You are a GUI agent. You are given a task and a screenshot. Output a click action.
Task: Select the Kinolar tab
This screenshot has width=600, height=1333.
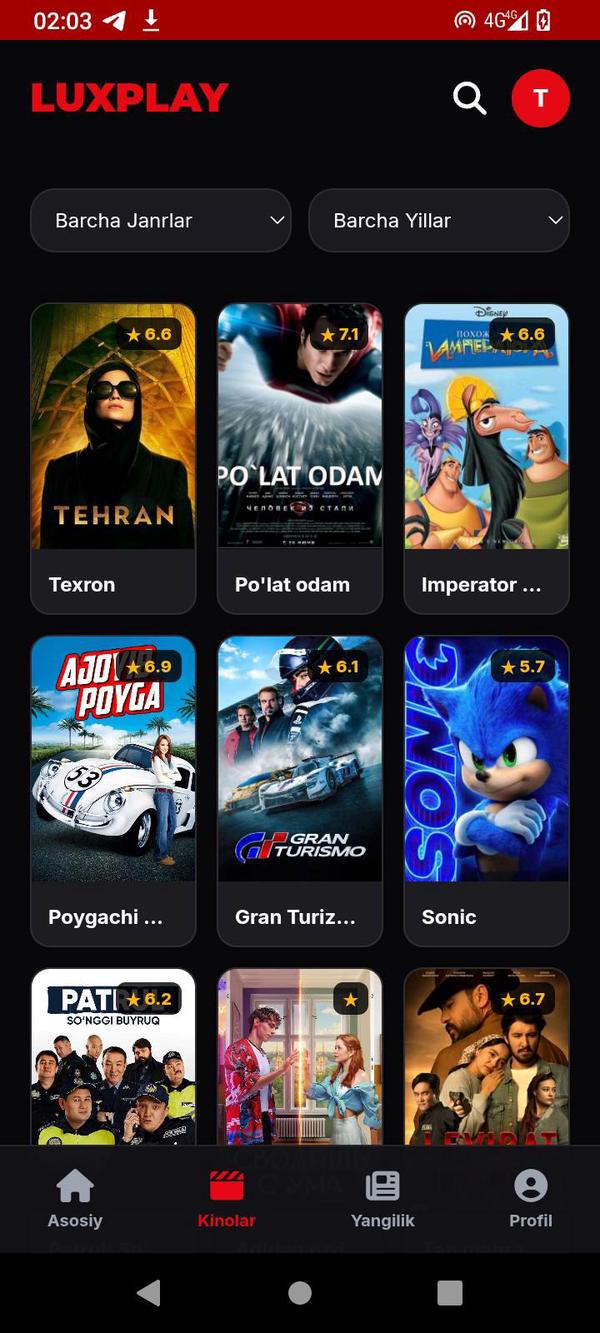pos(227,1199)
